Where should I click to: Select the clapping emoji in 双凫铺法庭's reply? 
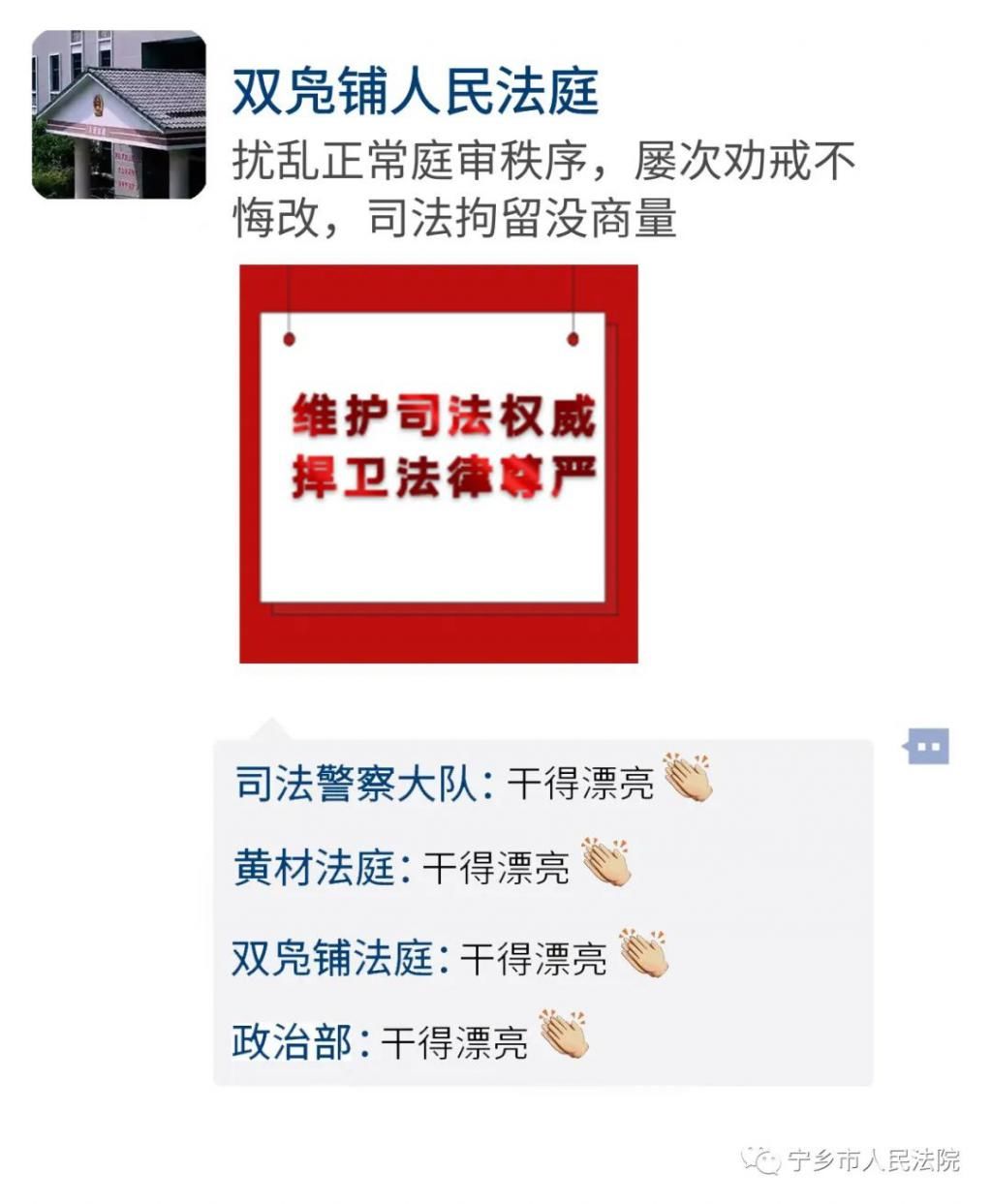pyautogui.click(x=645, y=953)
